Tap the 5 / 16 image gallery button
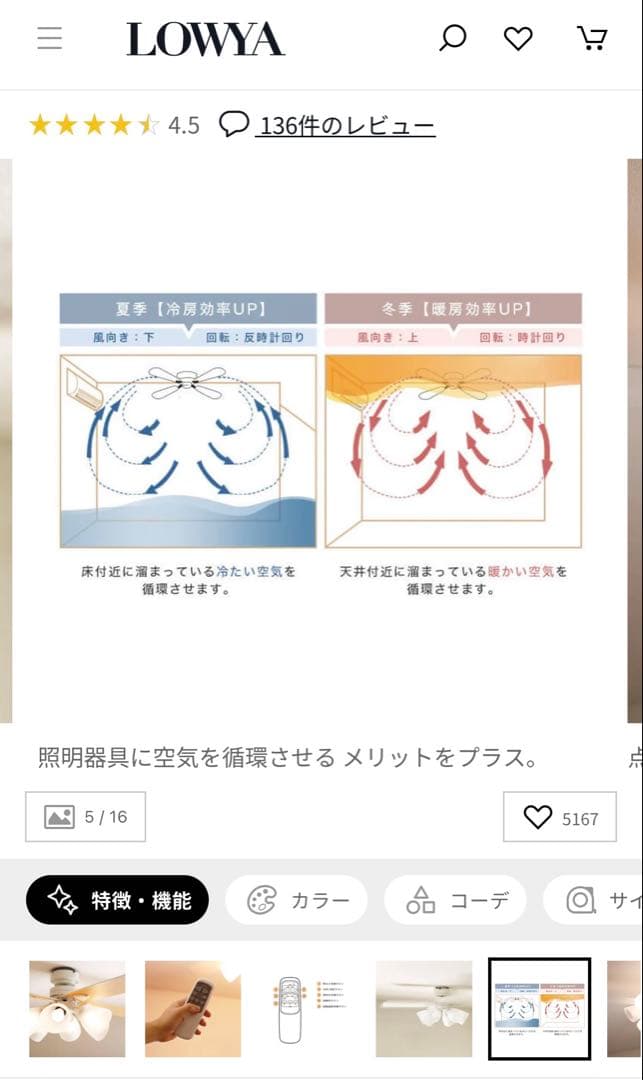The height and width of the screenshot is (1080, 643). pos(85,817)
